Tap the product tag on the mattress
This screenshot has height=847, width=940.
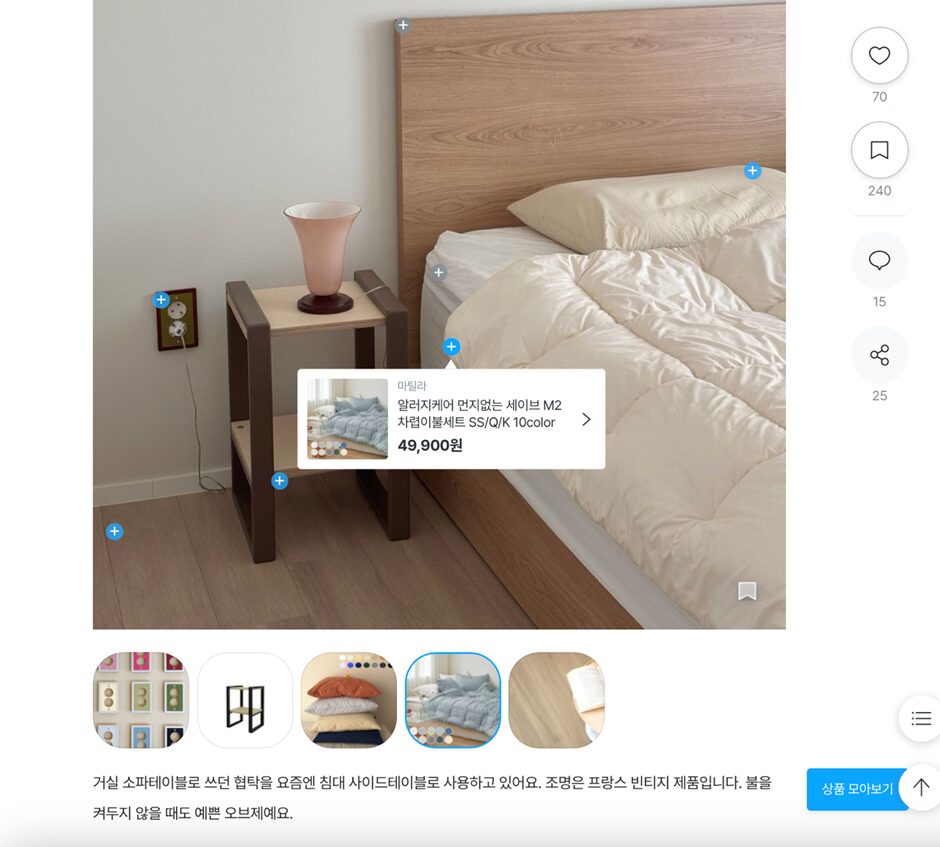(438, 272)
